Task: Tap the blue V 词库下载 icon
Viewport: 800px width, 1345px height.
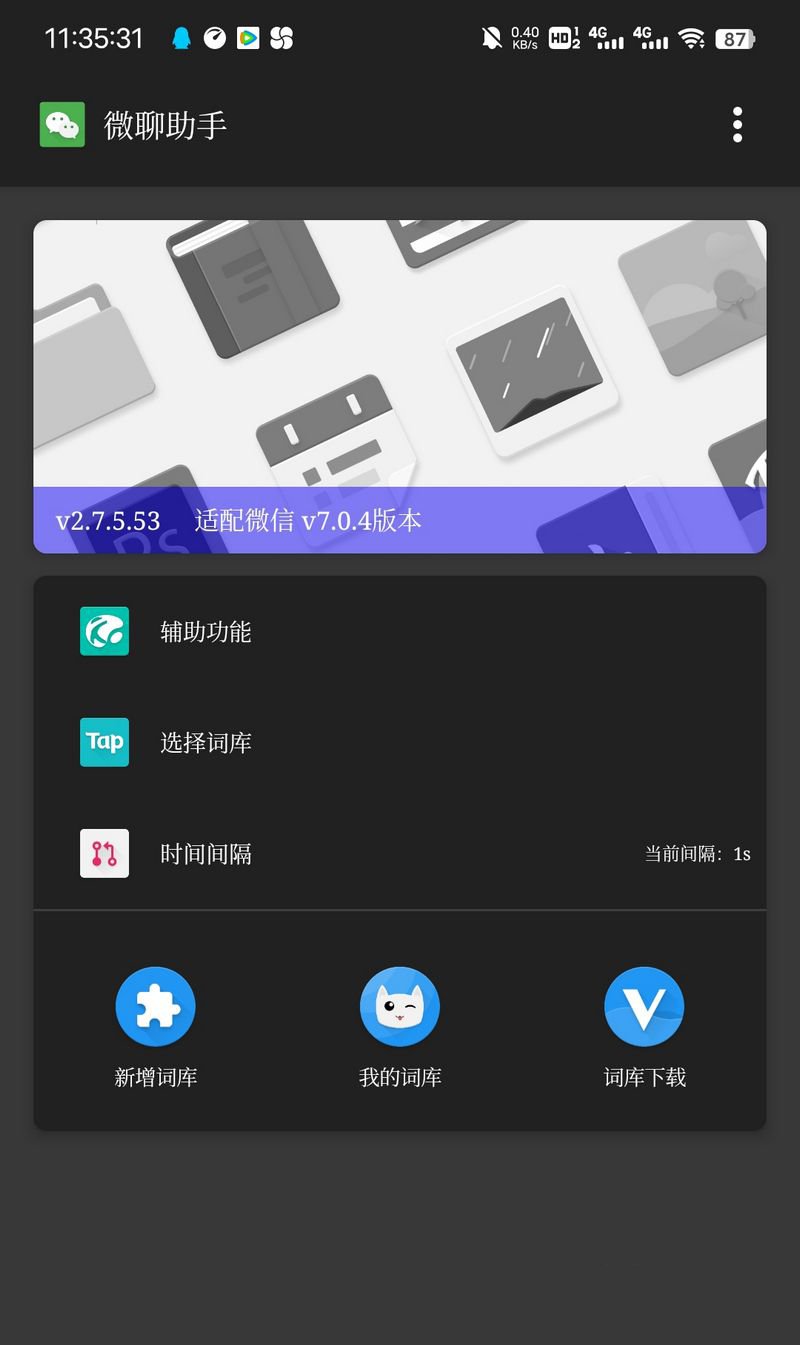Action: [643, 1006]
